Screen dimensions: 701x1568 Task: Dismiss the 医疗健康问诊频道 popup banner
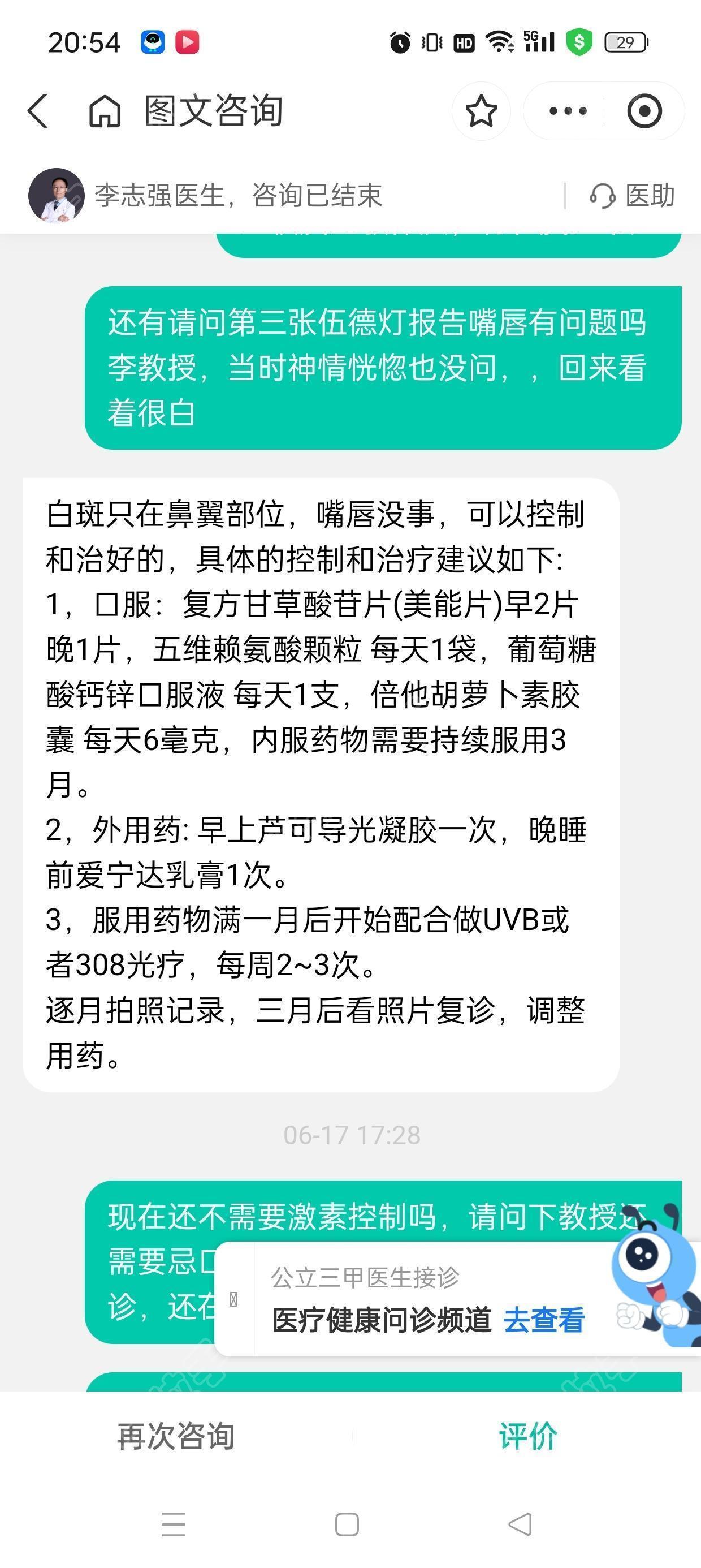point(233,1299)
